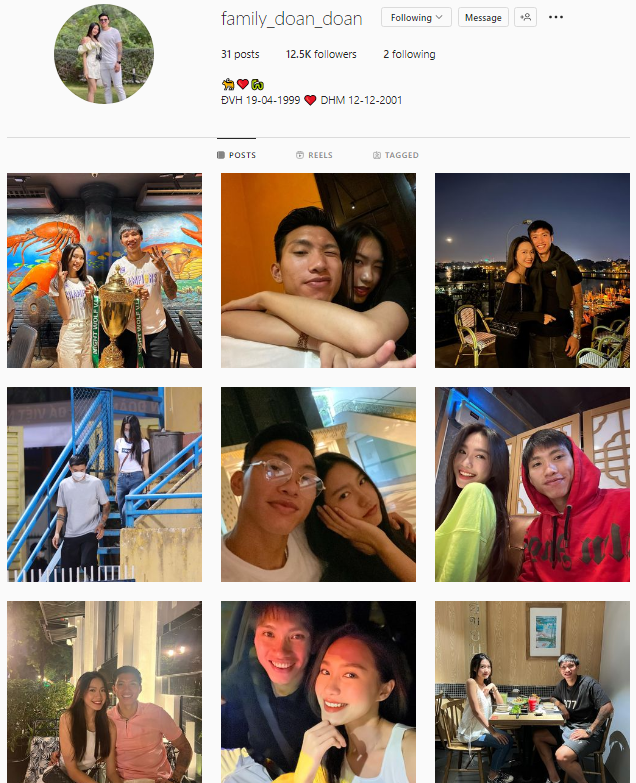Open the post with man wearing glasses
The width and height of the screenshot is (636, 783).
(x=318, y=484)
